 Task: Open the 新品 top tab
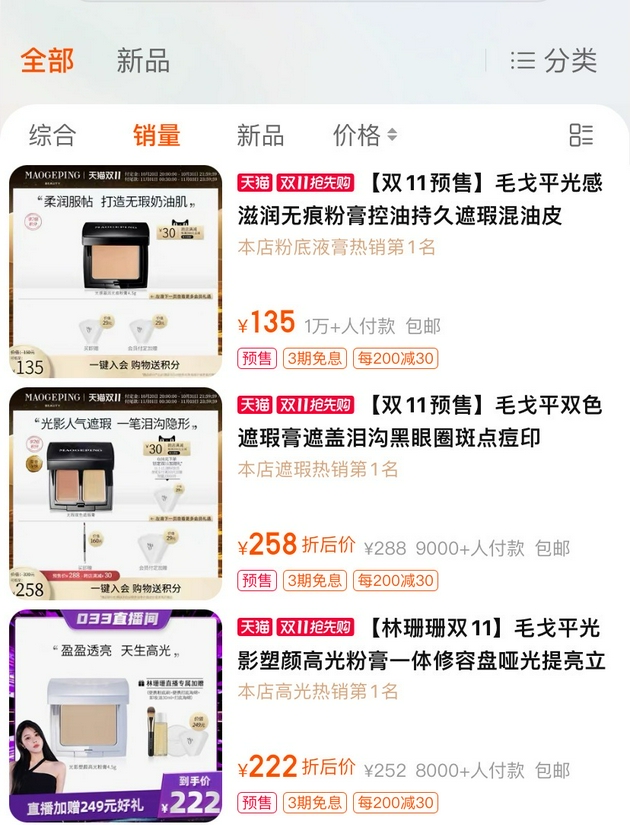click(143, 60)
